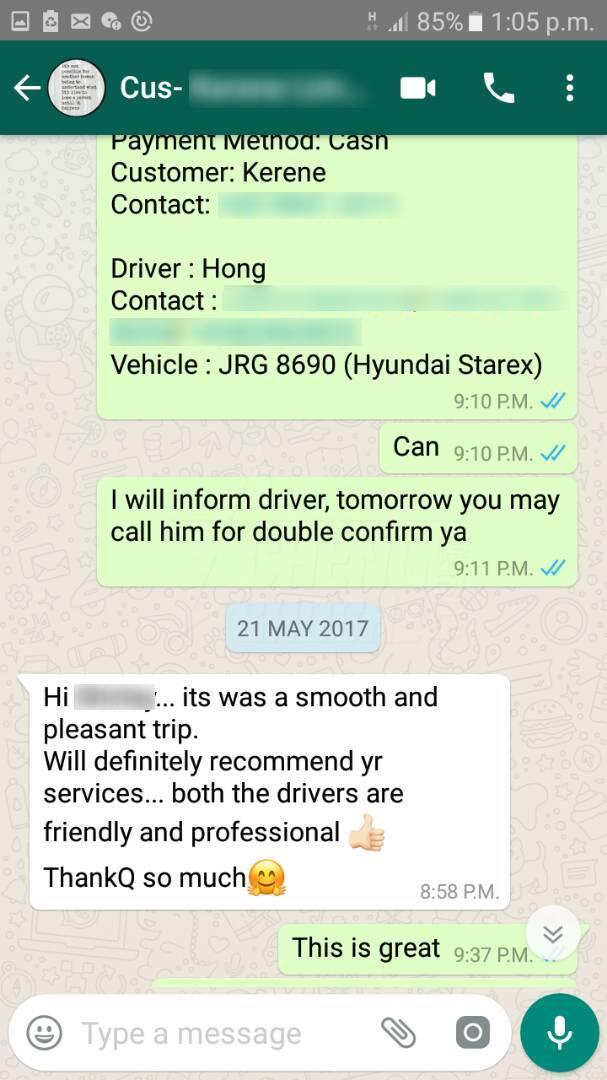Start a voice call

coord(499,88)
